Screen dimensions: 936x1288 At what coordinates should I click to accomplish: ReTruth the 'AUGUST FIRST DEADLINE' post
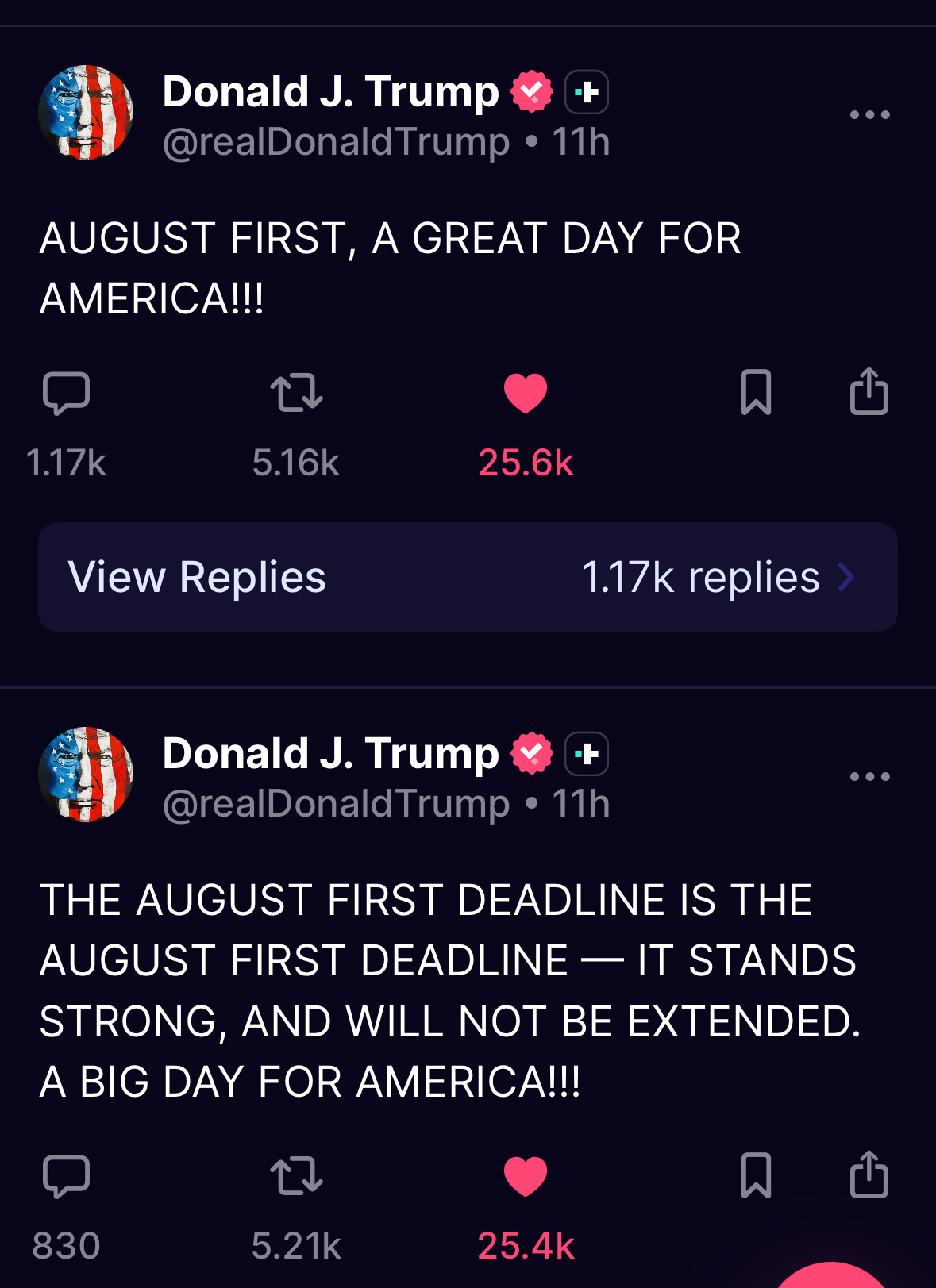(x=296, y=1176)
